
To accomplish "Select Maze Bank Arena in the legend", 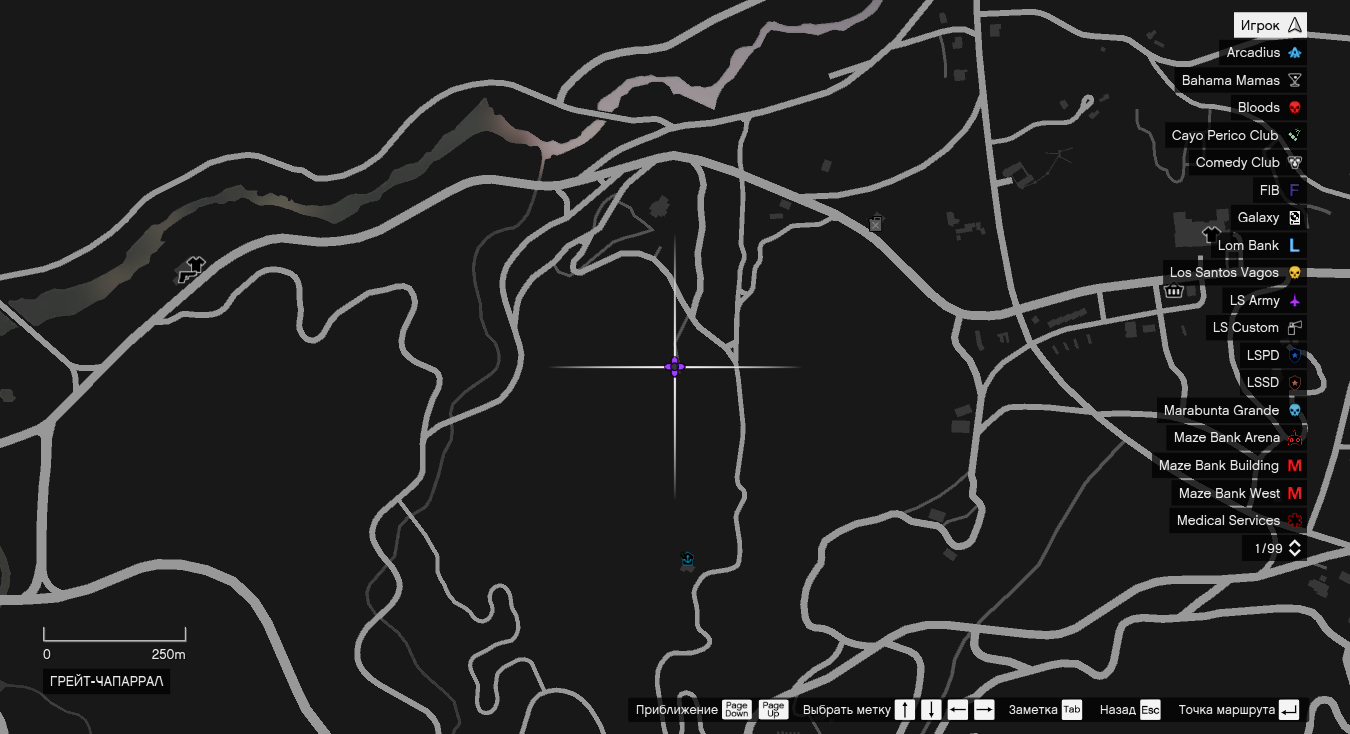I will click(1236, 438).
